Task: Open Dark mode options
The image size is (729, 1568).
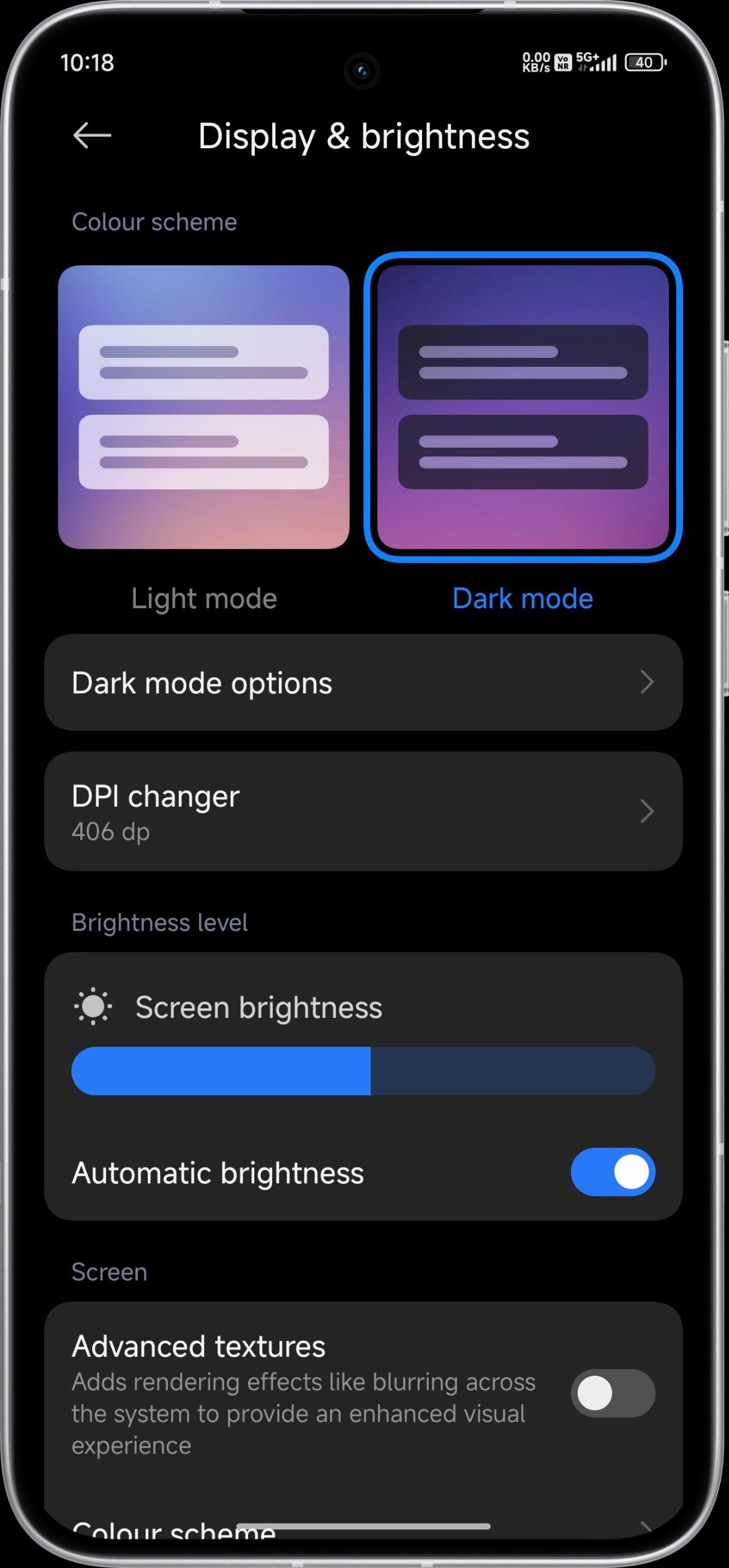Action: pyautogui.click(x=363, y=682)
